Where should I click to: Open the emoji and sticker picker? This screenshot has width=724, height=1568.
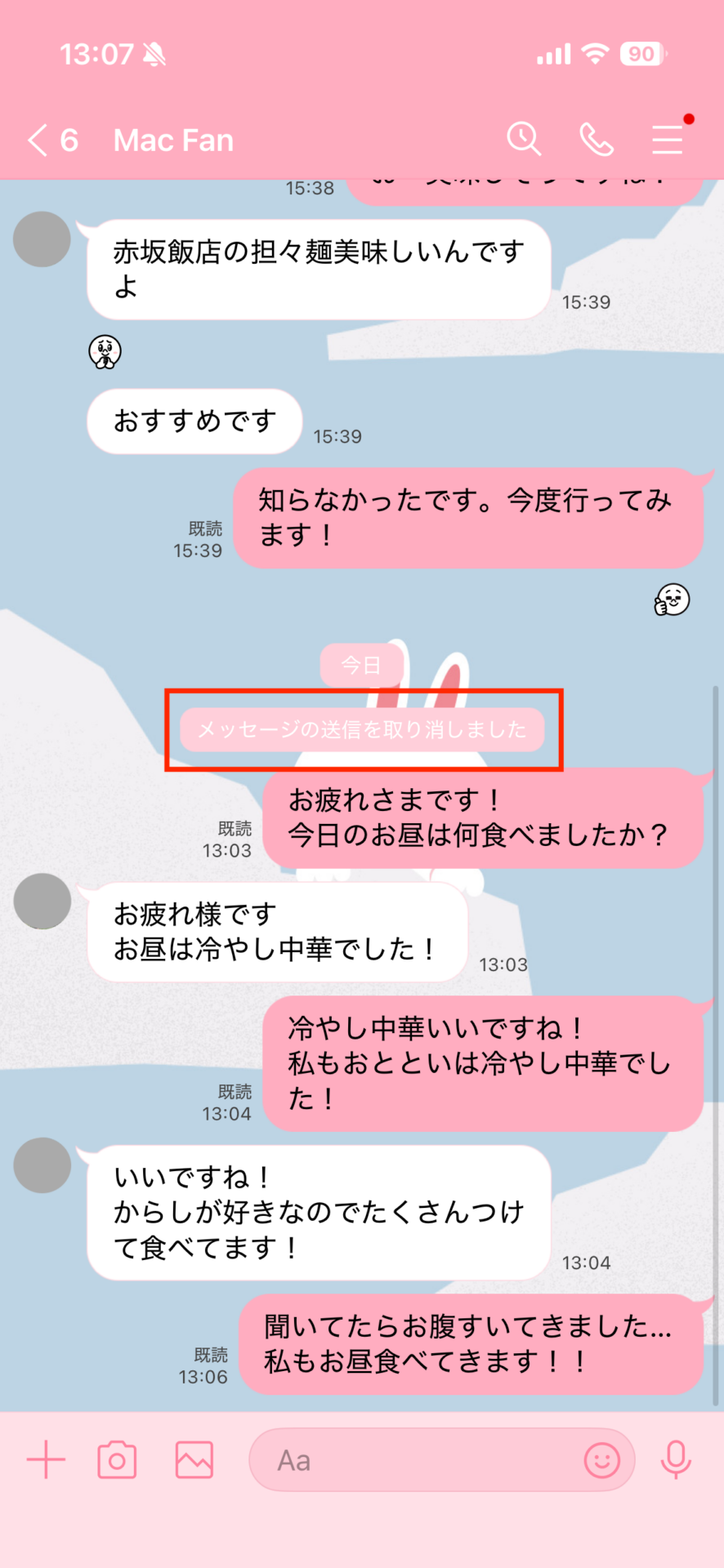tap(602, 1460)
